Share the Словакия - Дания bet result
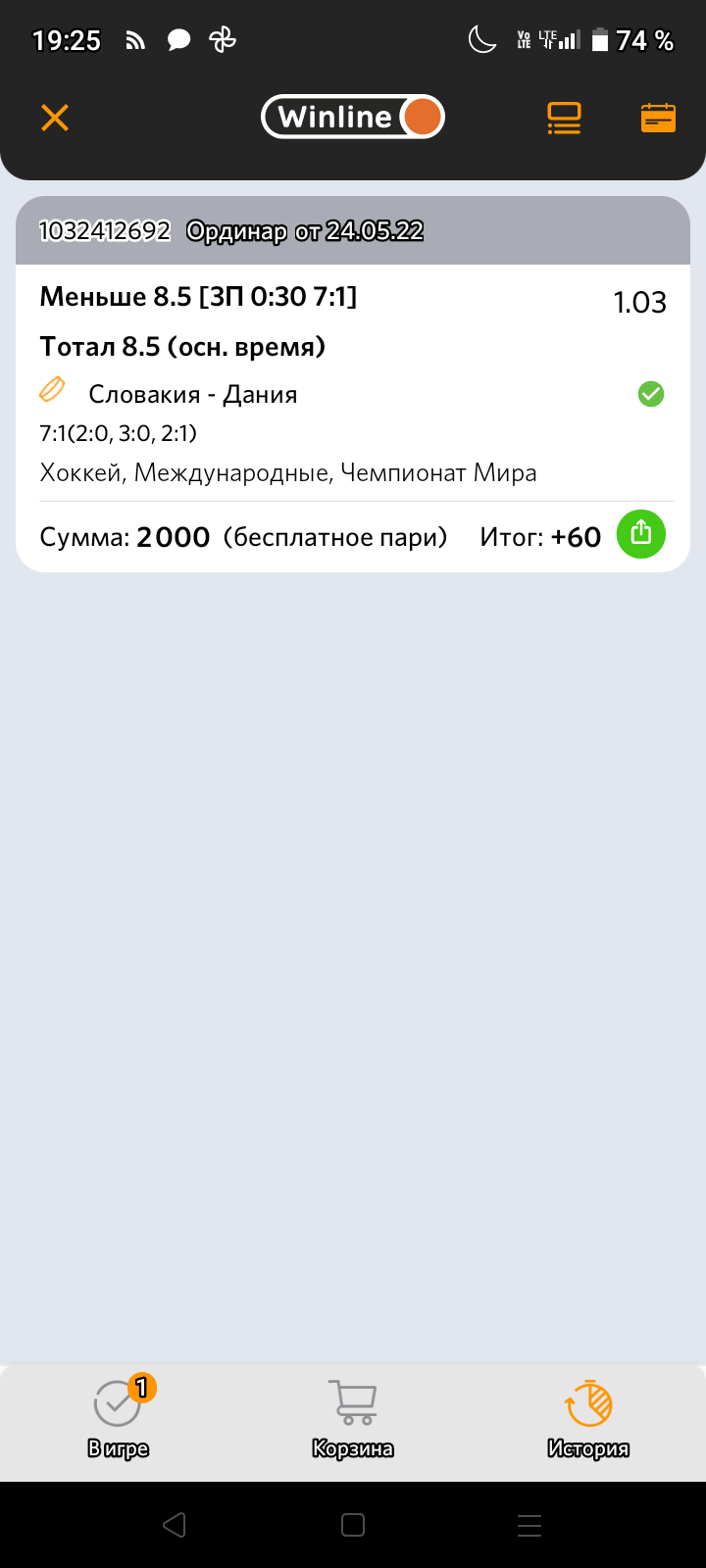This screenshot has width=706, height=1568. 640,534
